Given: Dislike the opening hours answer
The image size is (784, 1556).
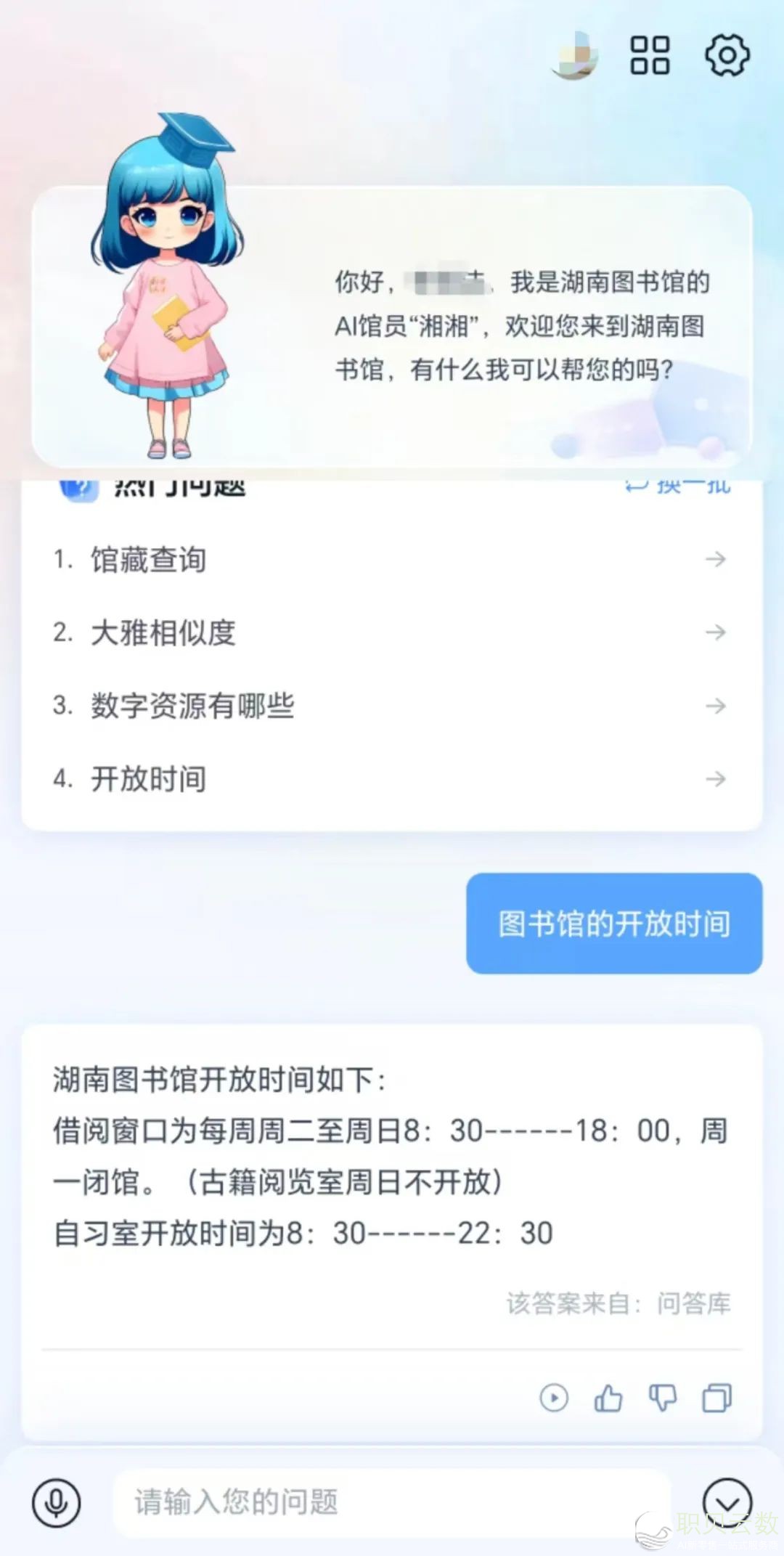Looking at the screenshot, I should click(662, 1397).
